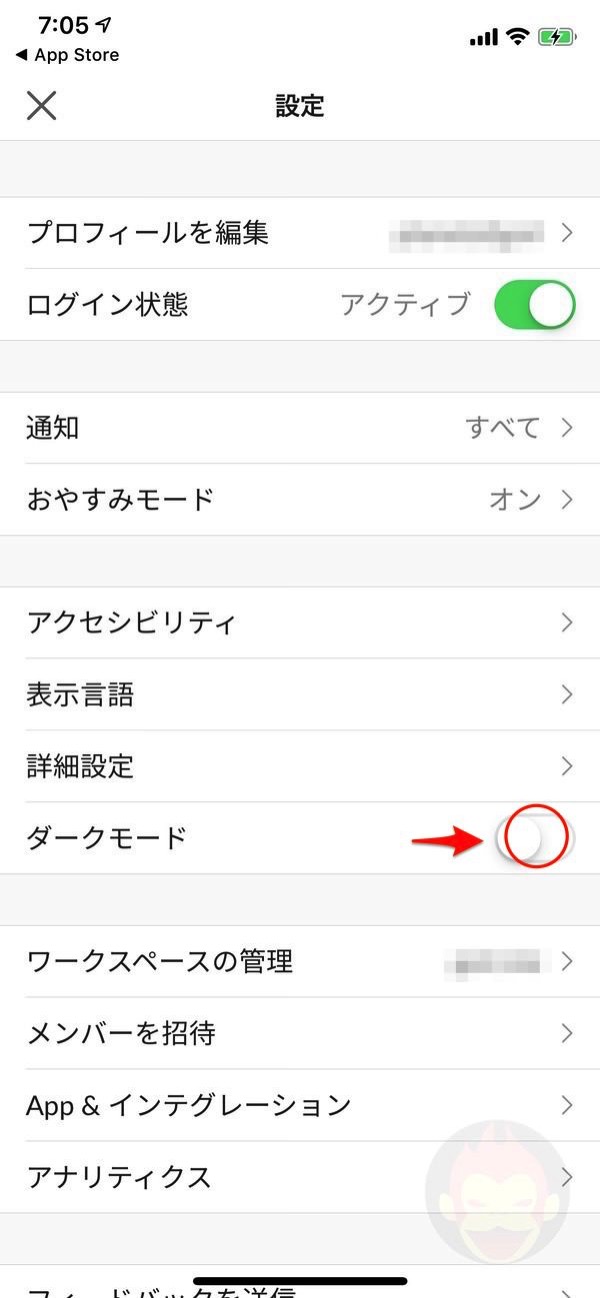The width and height of the screenshot is (600, 1298).
Task: Open 通知 settings
Action: coord(300,428)
